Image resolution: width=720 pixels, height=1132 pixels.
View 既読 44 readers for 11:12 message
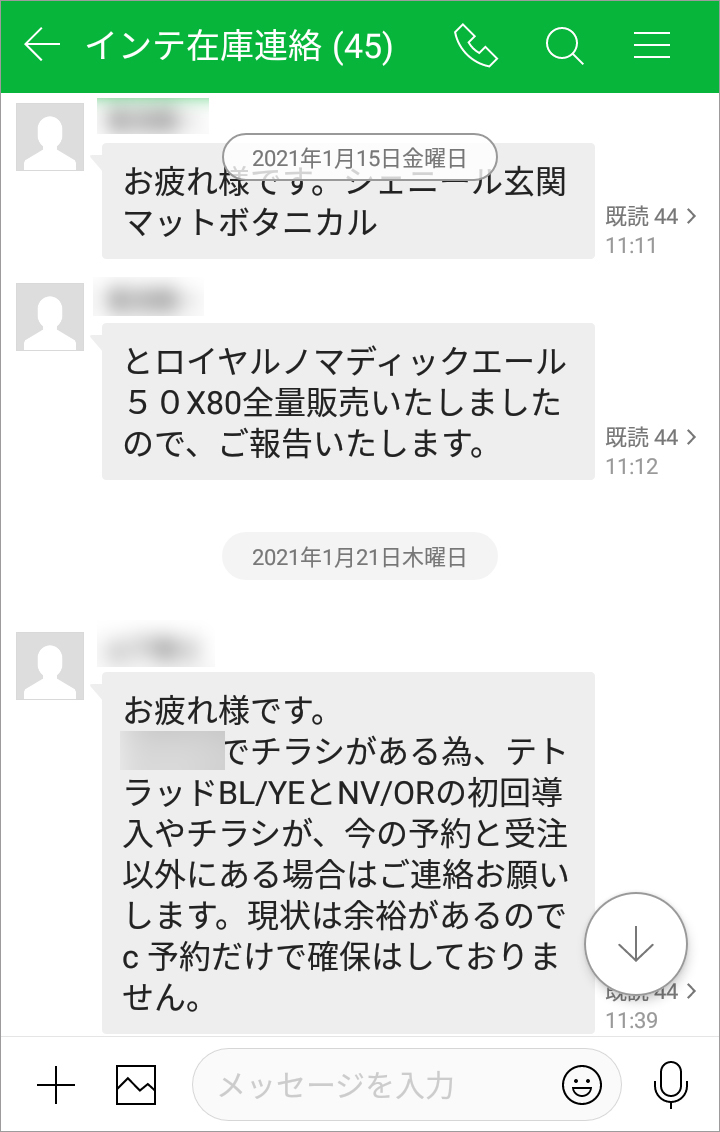tap(650, 437)
